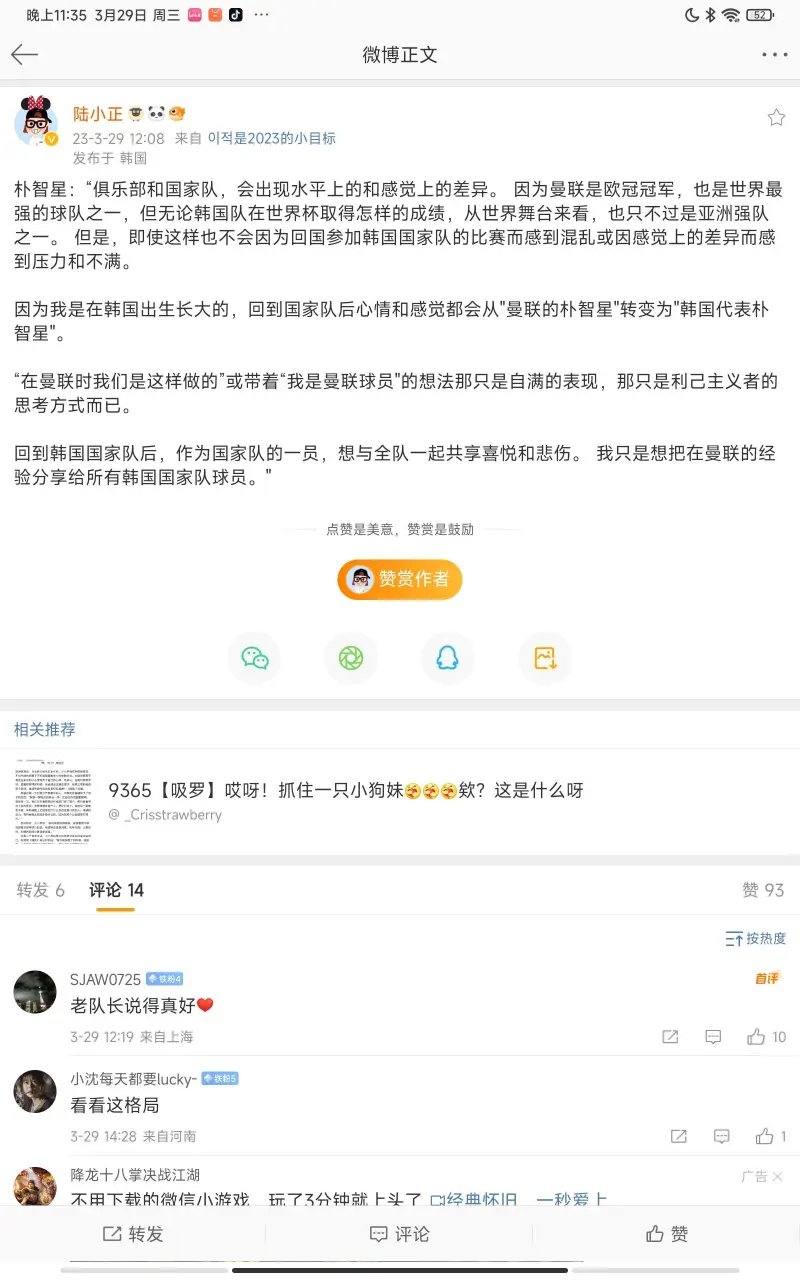800x1280 pixels.
Task: View the 赞 93 likes list
Action: [763, 890]
